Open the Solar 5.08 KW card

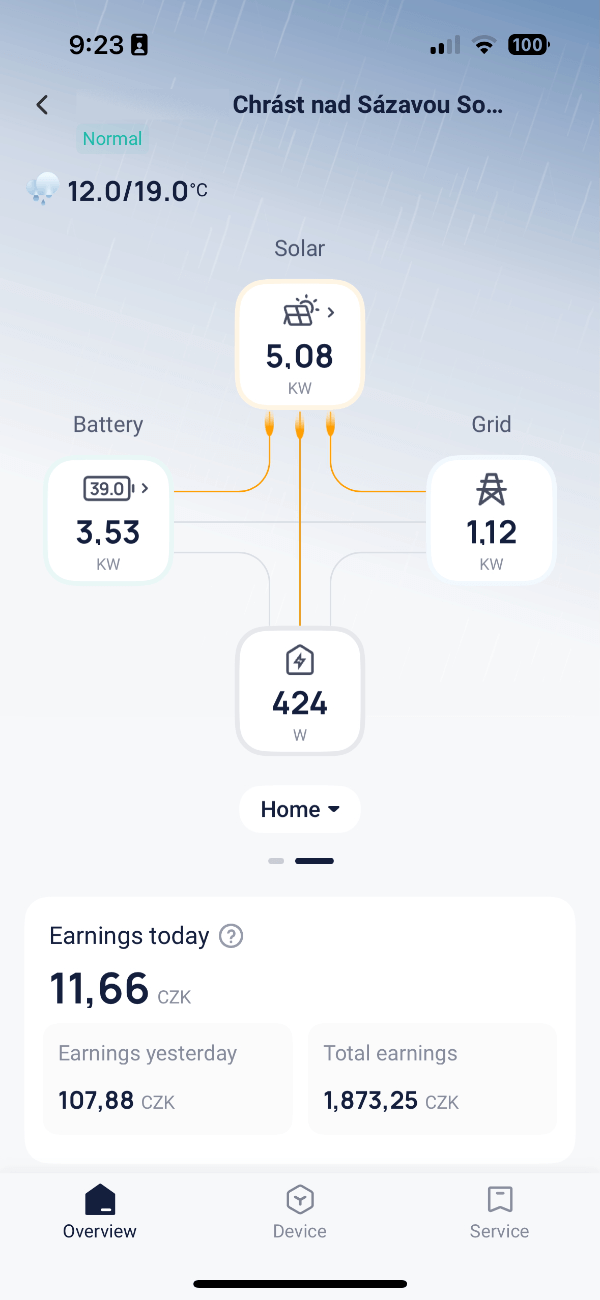tap(300, 345)
